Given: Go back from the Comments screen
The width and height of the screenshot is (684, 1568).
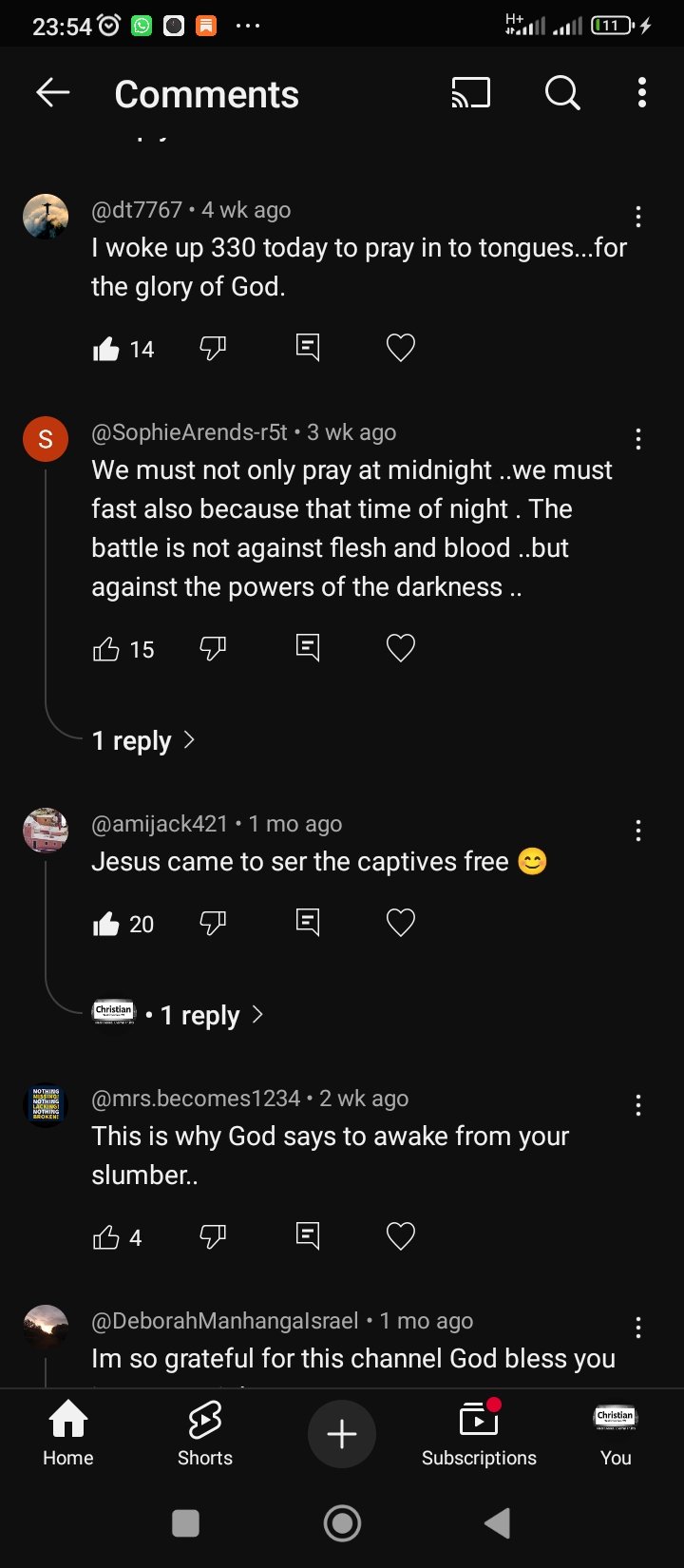Looking at the screenshot, I should [53, 93].
